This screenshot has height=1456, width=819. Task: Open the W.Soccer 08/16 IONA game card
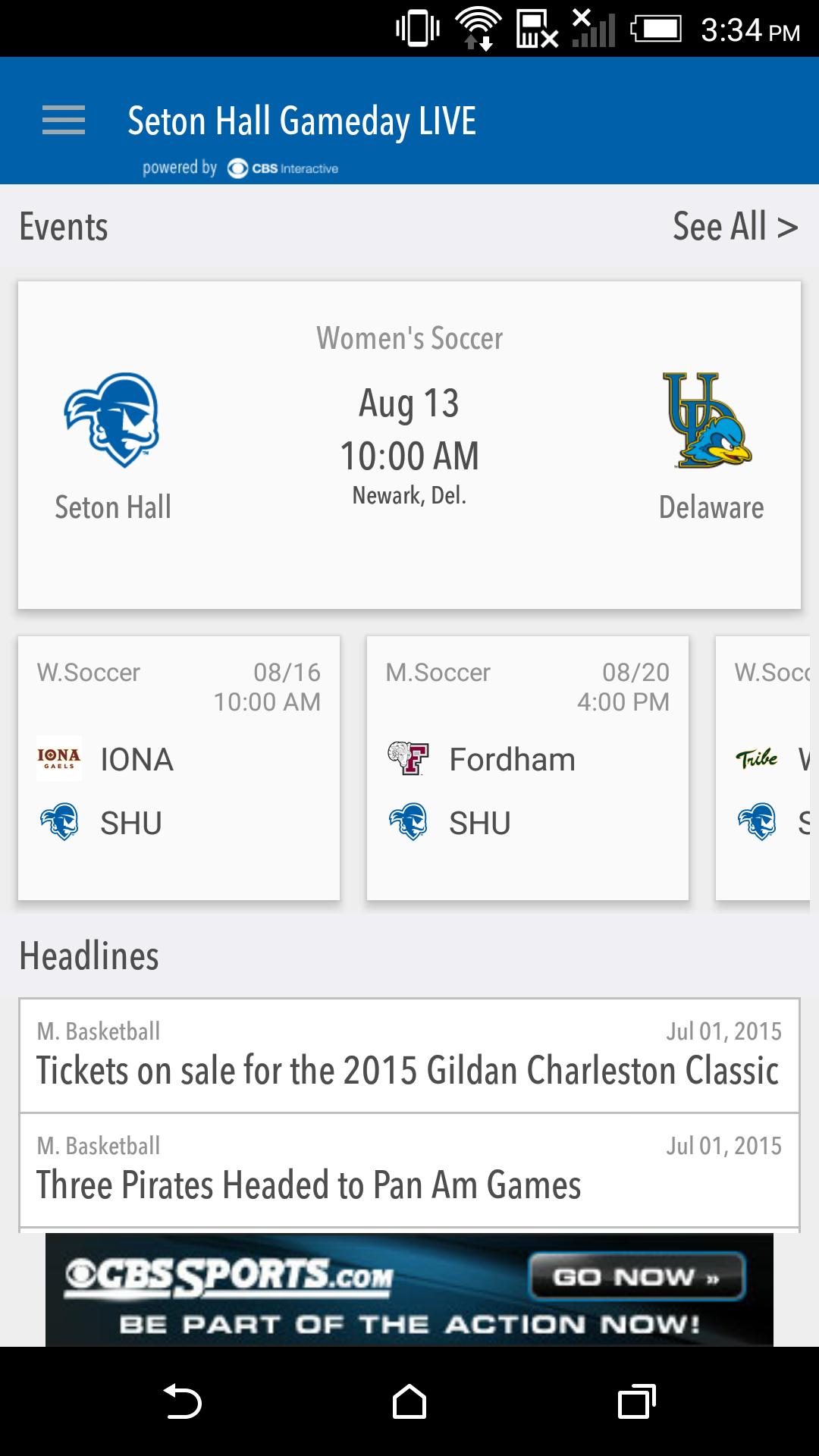[x=179, y=766]
